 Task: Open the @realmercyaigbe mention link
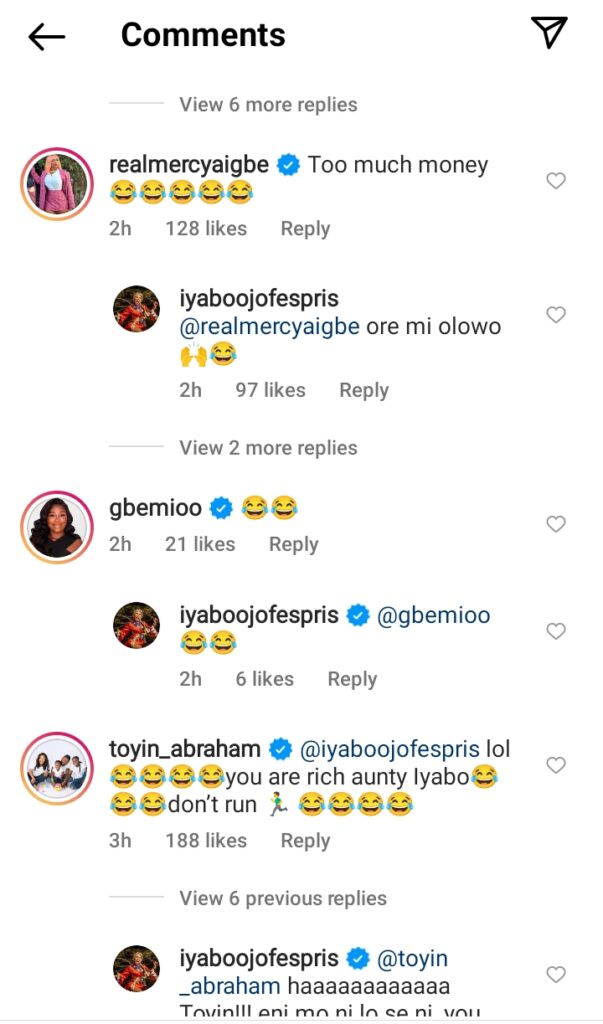269,327
